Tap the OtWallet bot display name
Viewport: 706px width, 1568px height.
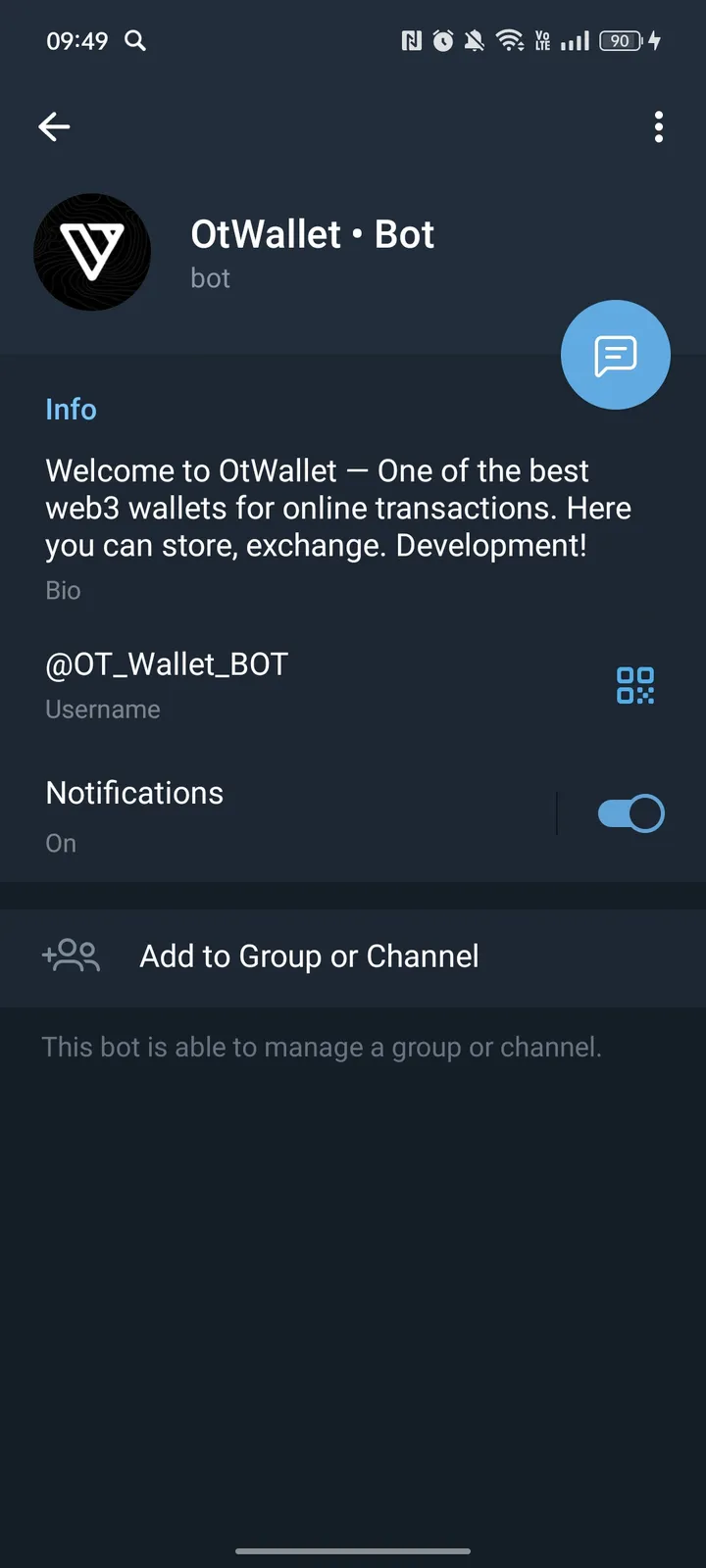click(x=312, y=233)
